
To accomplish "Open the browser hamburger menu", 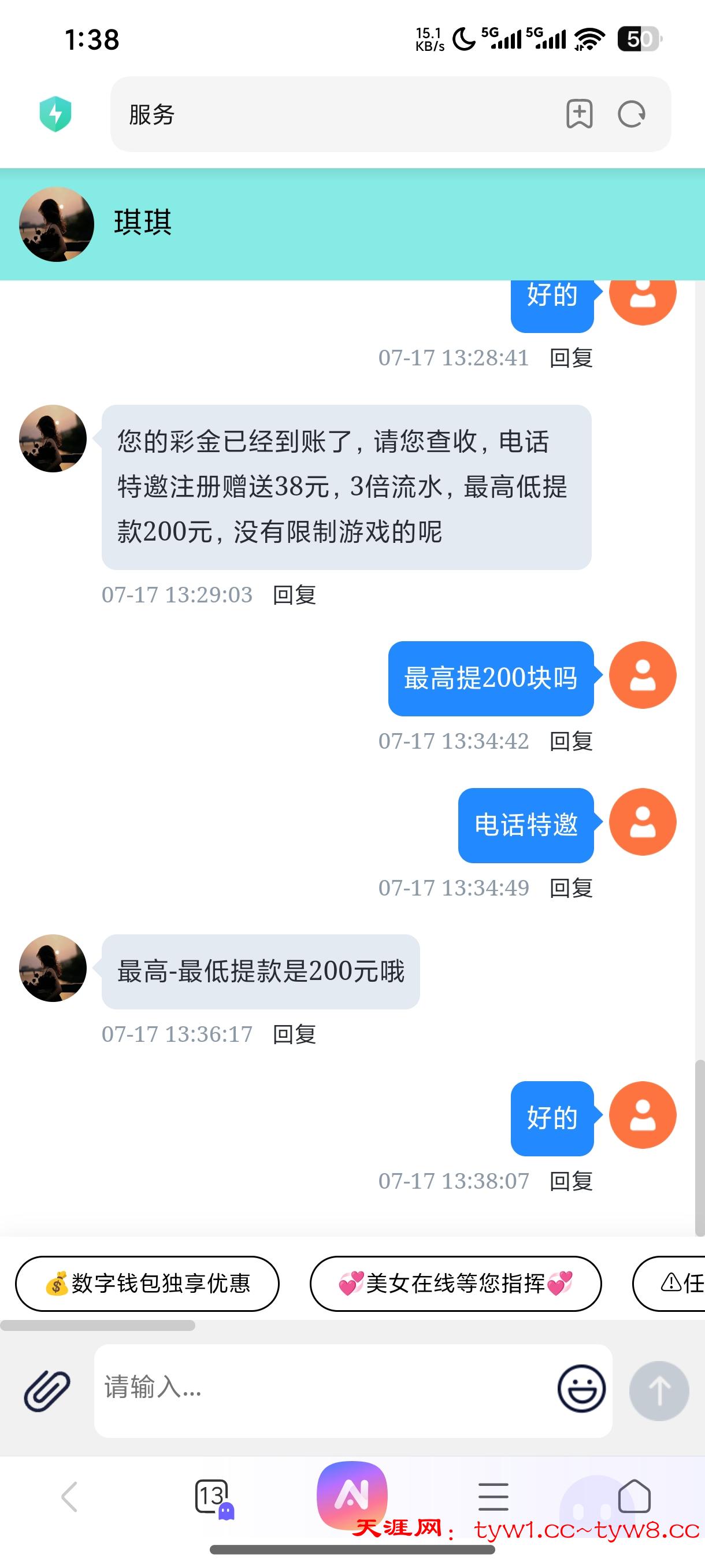I will pos(493,1497).
